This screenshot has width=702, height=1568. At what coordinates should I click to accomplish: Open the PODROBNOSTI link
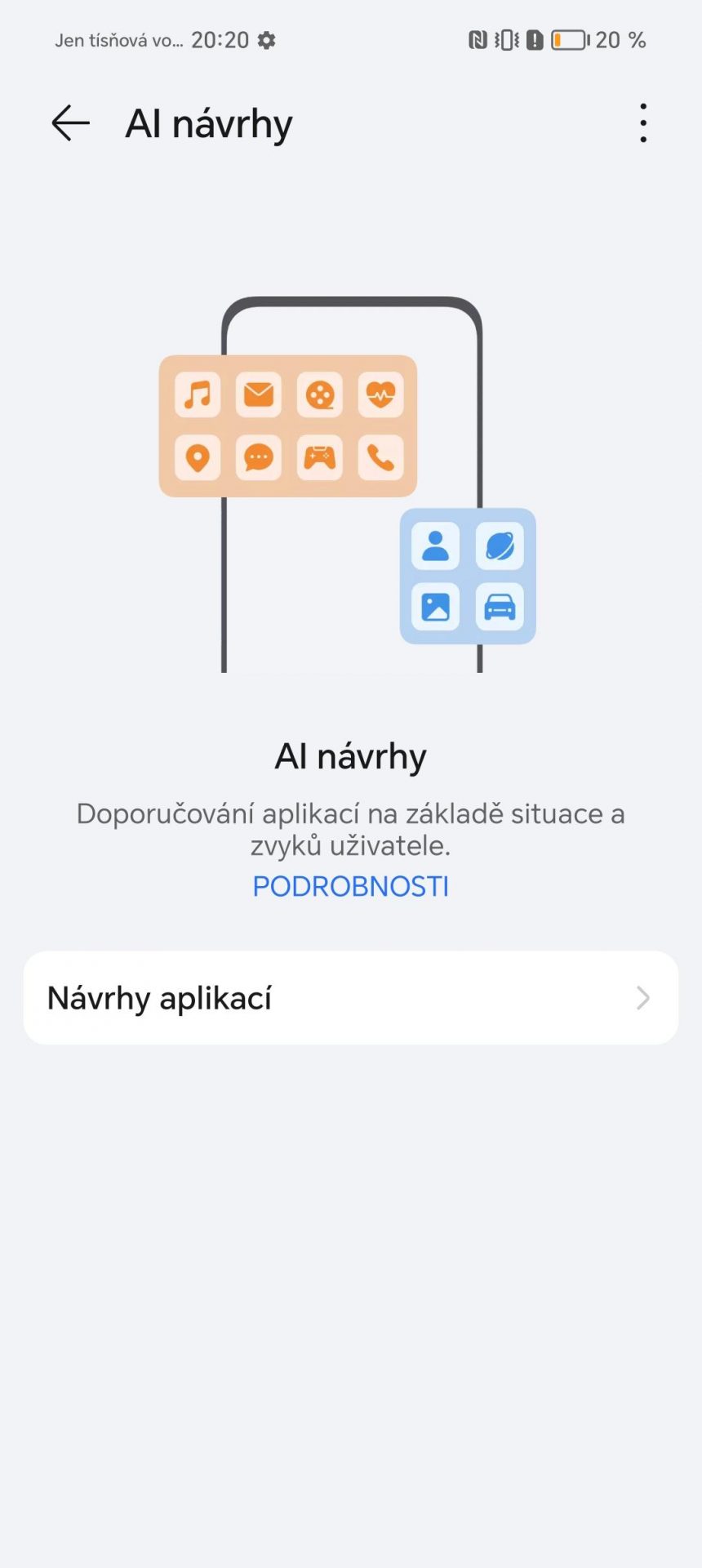351,886
